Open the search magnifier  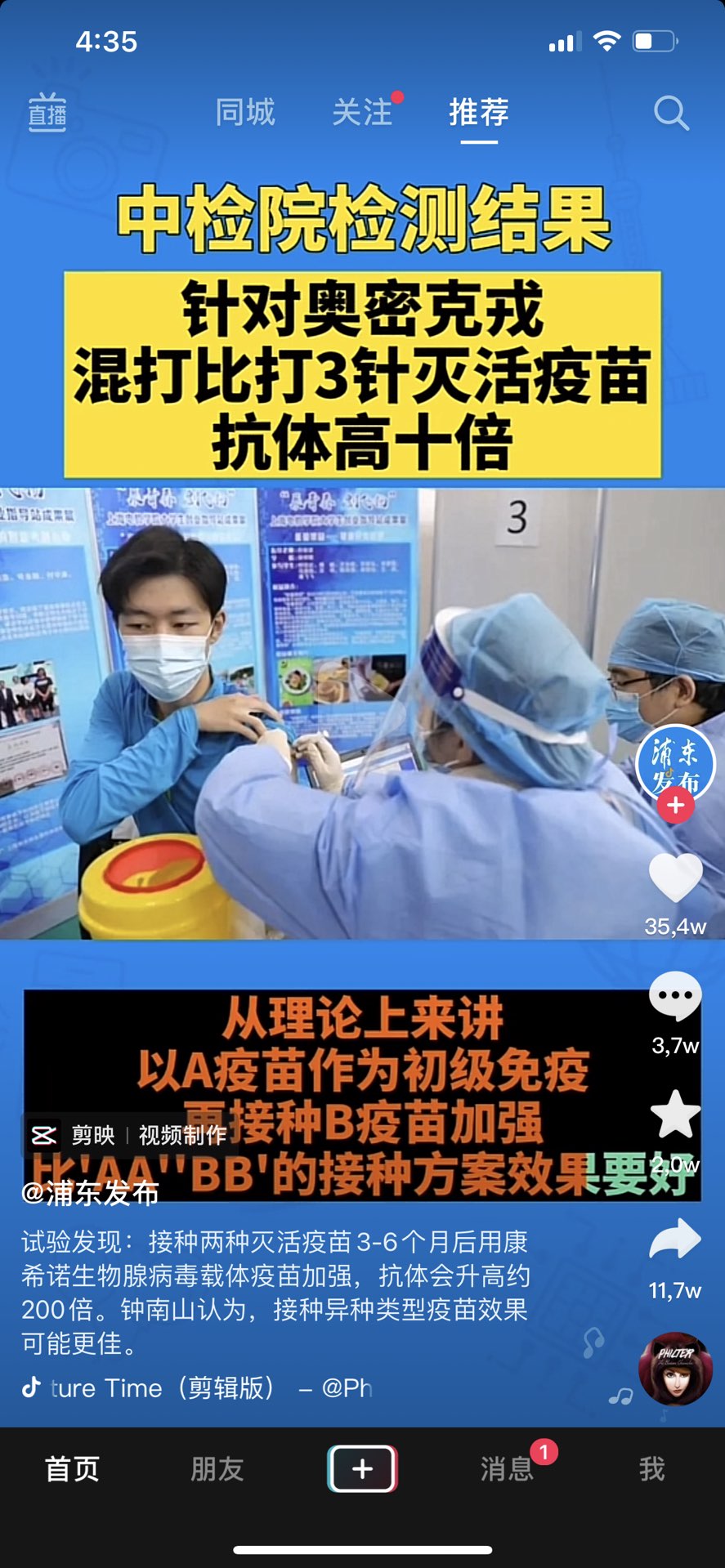[671, 113]
